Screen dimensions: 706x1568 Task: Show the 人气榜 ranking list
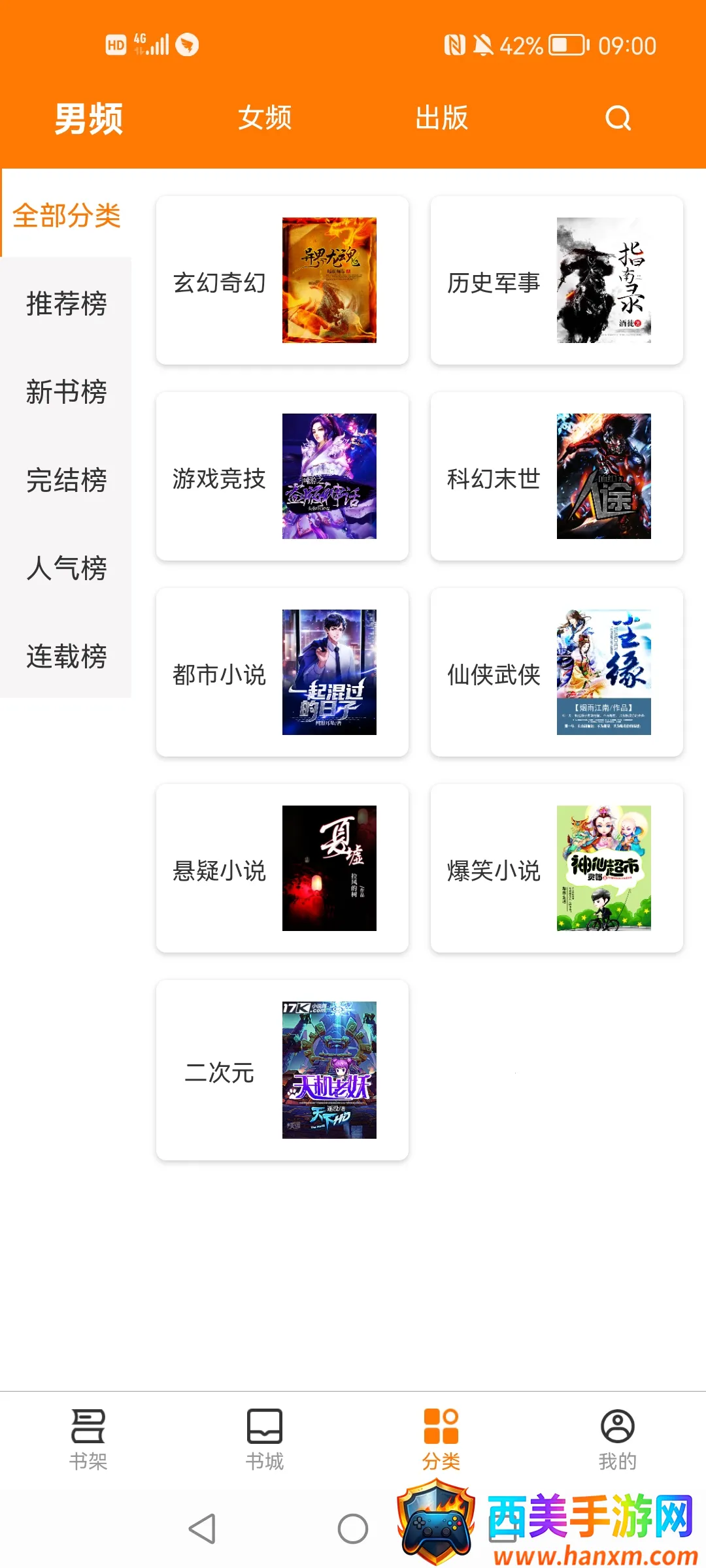(x=66, y=568)
